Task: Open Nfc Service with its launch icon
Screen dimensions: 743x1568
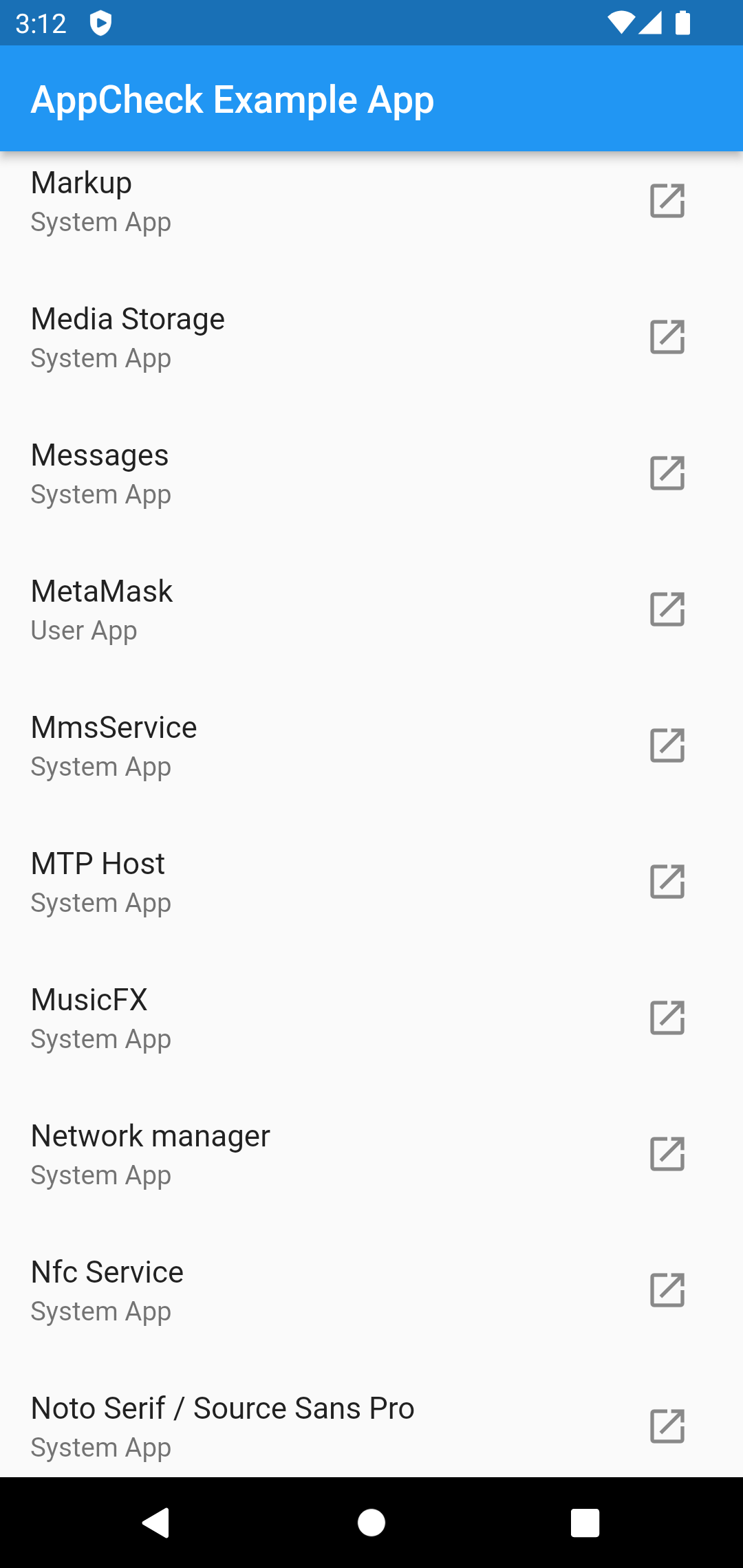Action: (x=667, y=1290)
